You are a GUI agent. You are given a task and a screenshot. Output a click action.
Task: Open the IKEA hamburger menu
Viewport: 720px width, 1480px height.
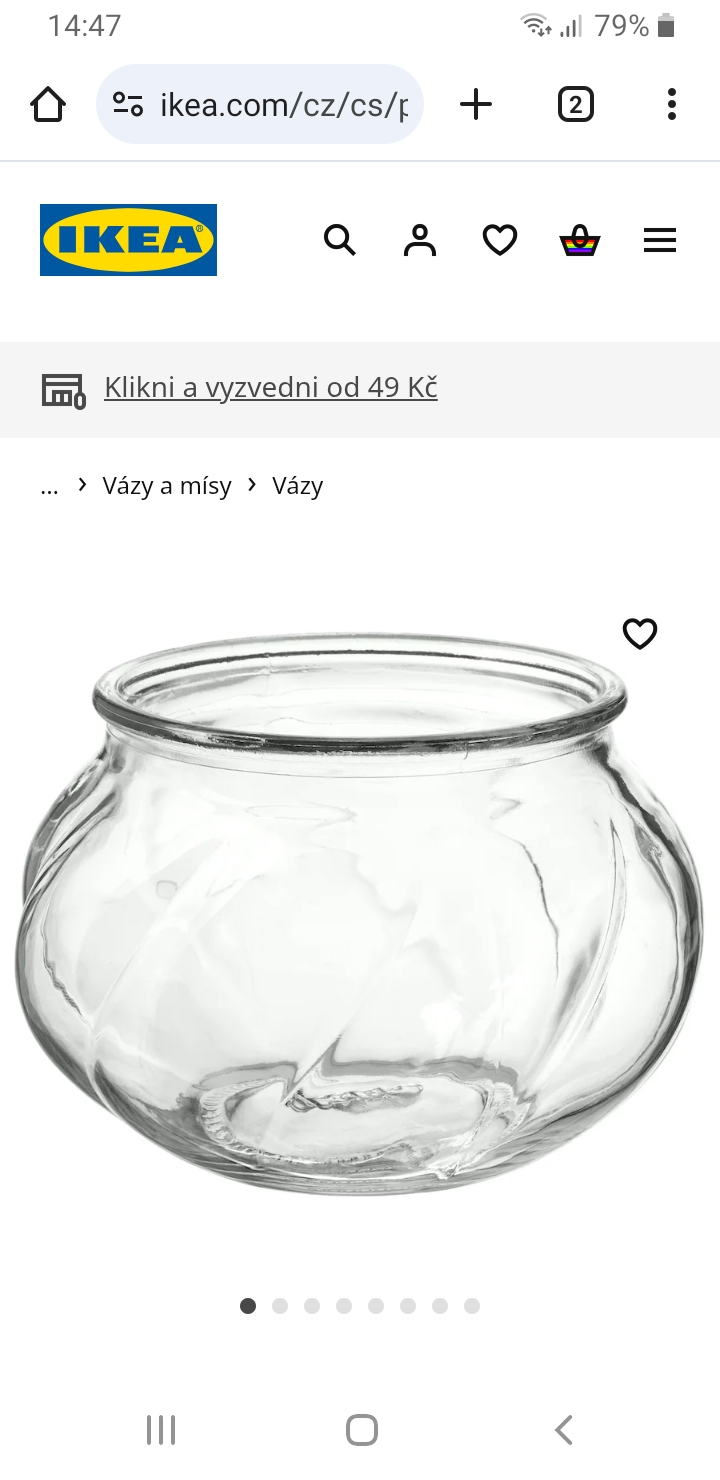point(660,240)
